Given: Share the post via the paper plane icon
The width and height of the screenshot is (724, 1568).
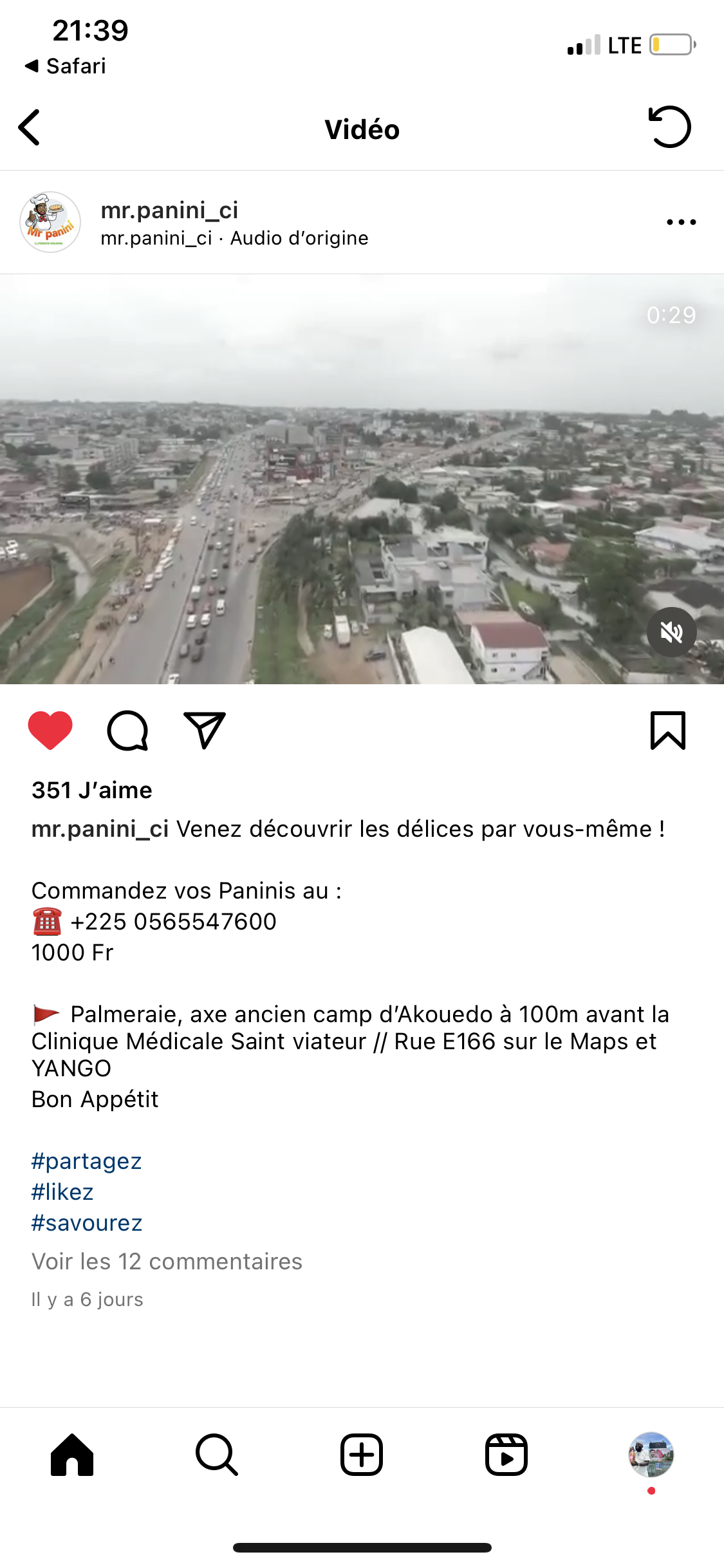Looking at the screenshot, I should (x=205, y=730).
